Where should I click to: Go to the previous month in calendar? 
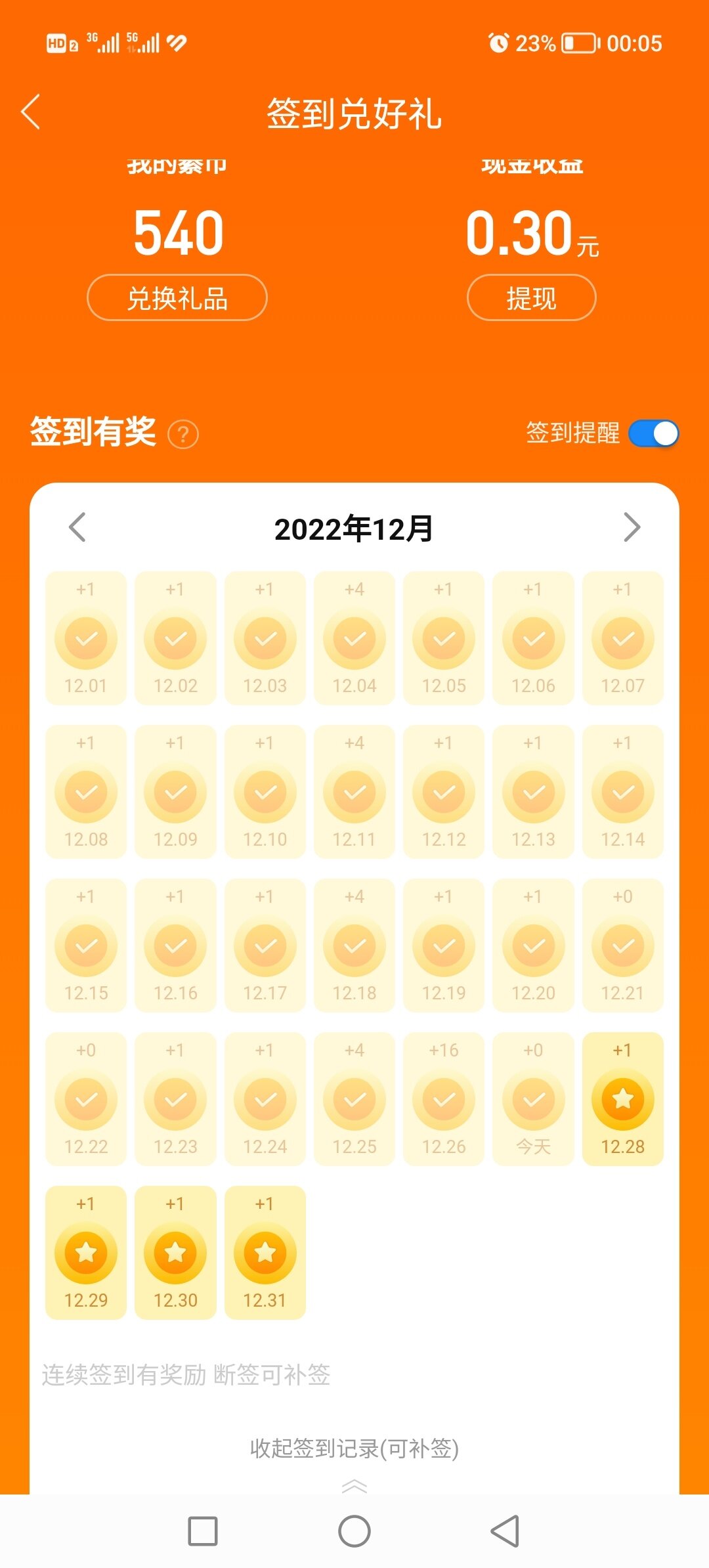[x=77, y=527]
